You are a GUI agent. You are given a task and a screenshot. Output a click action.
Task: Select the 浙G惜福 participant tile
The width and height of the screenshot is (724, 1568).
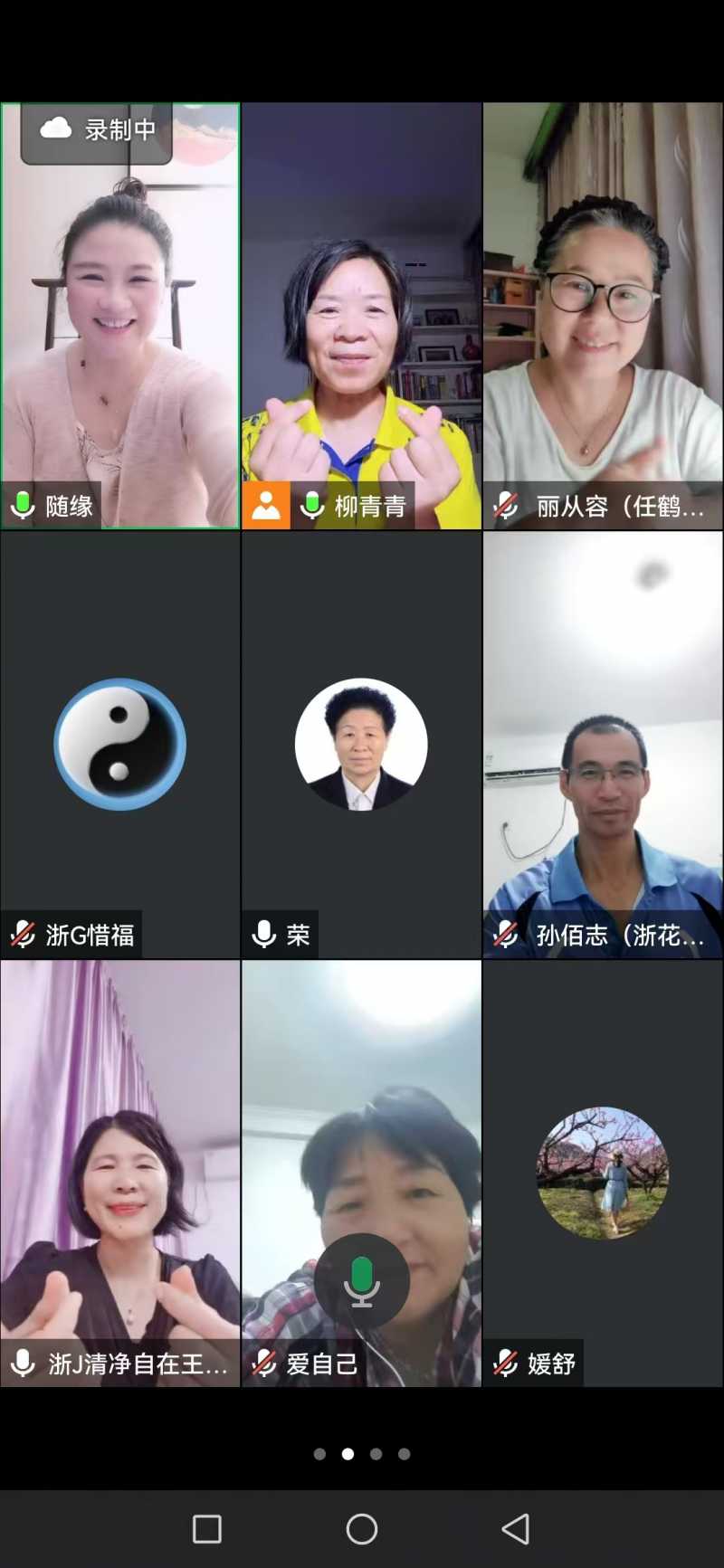click(x=120, y=744)
